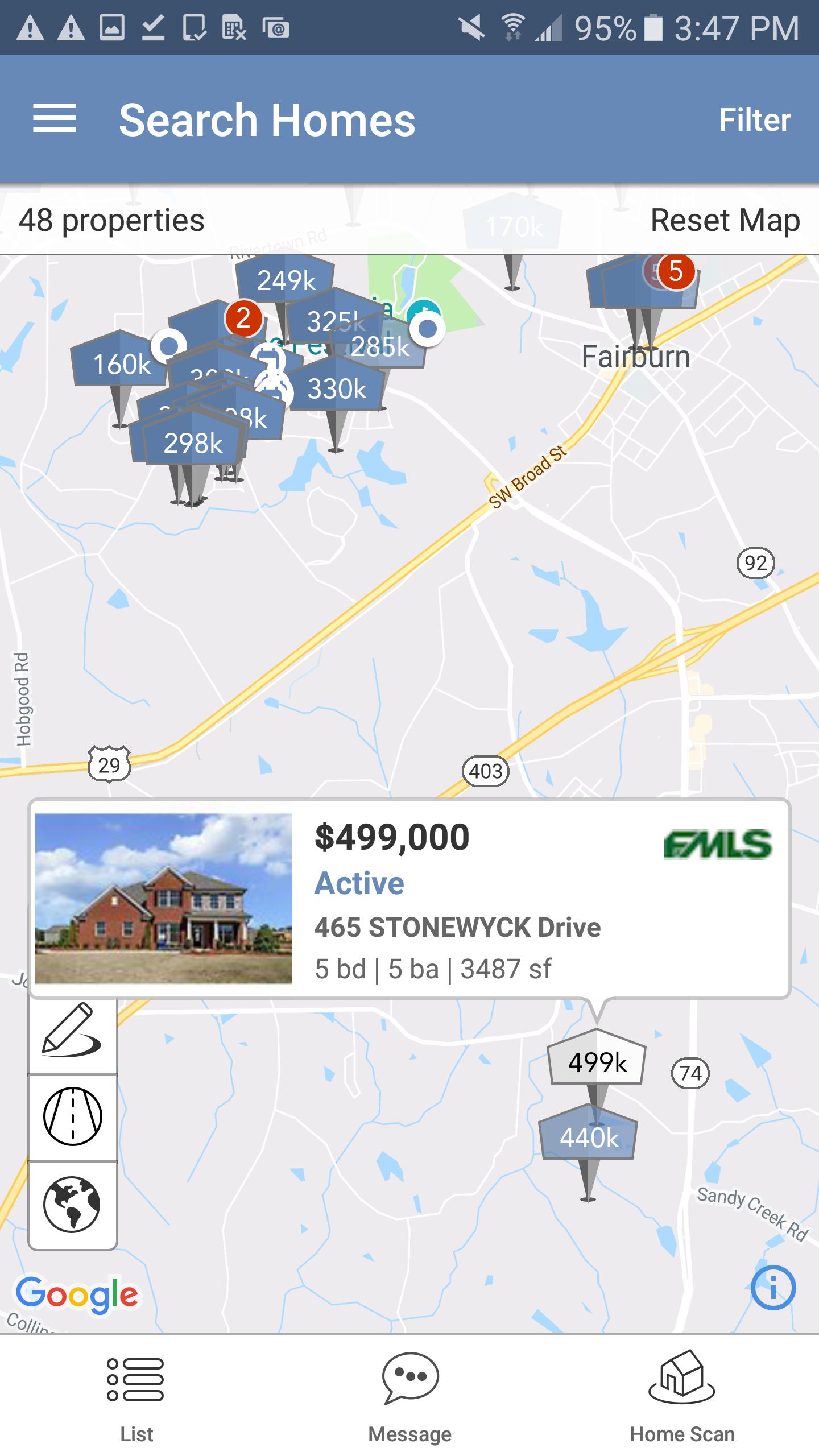Open the hamburger navigation menu
819x1456 pixels.
(x=56, y=119)
